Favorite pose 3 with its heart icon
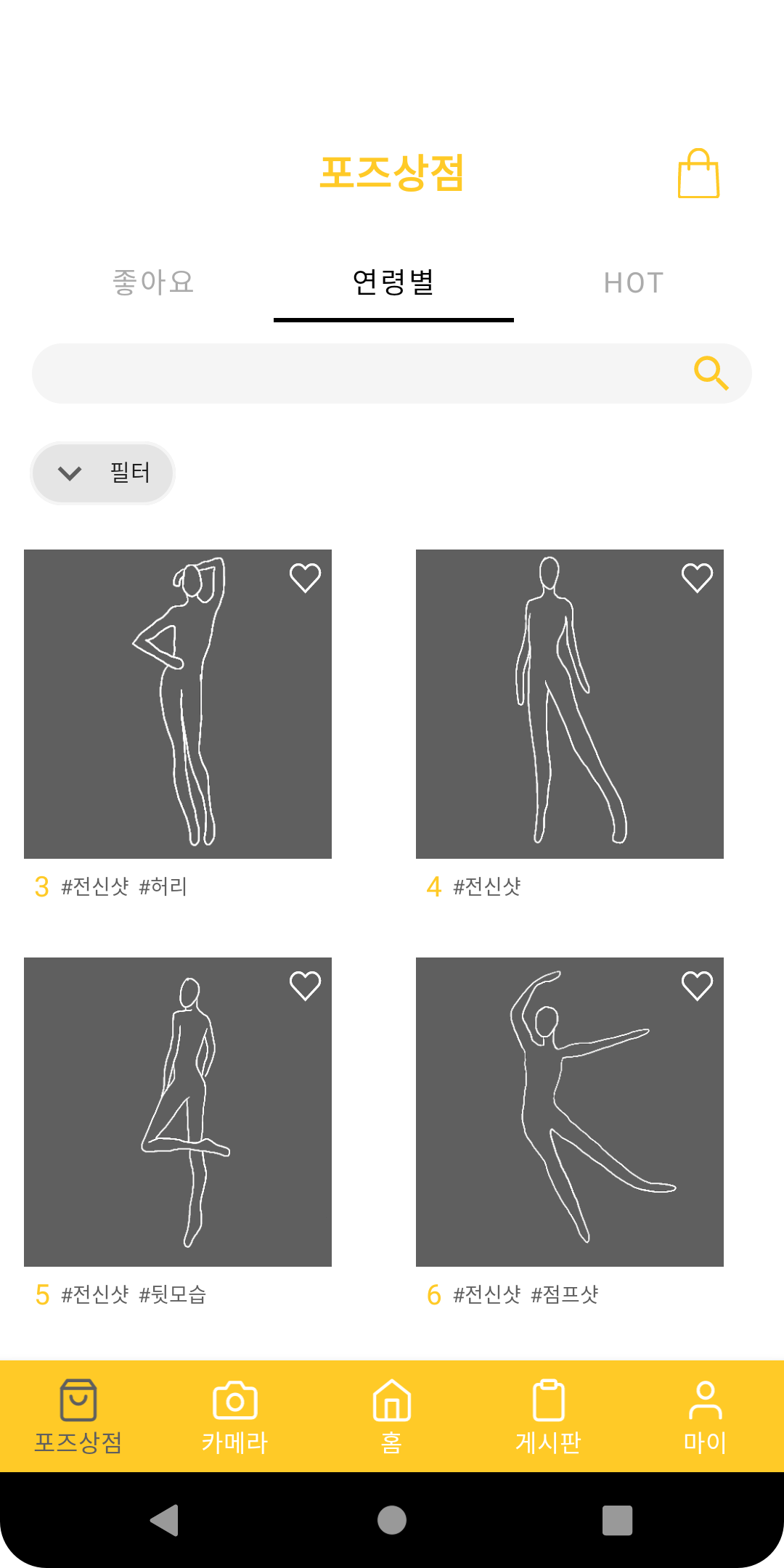Viewport: 784px width, 1568px height. pyautogui.click(x=304, y=577)
